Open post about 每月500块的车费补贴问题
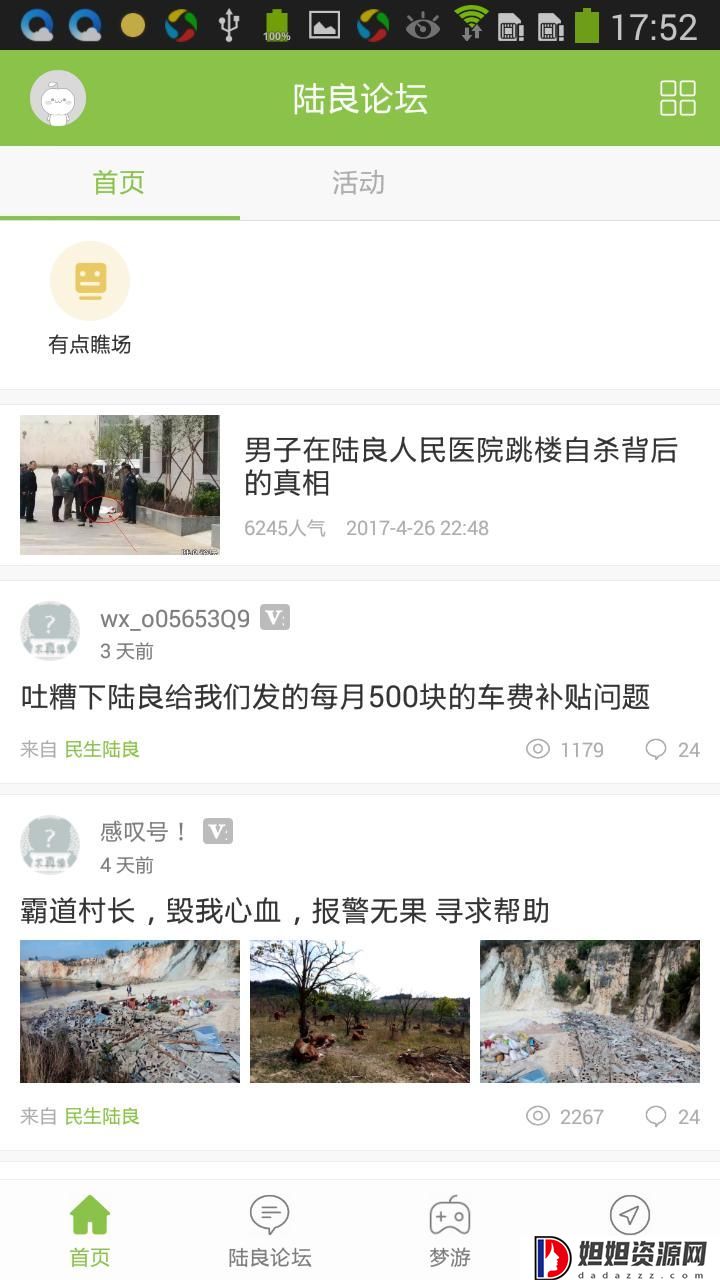This screenshot has width=720, height=1280. tap(336, 697)
